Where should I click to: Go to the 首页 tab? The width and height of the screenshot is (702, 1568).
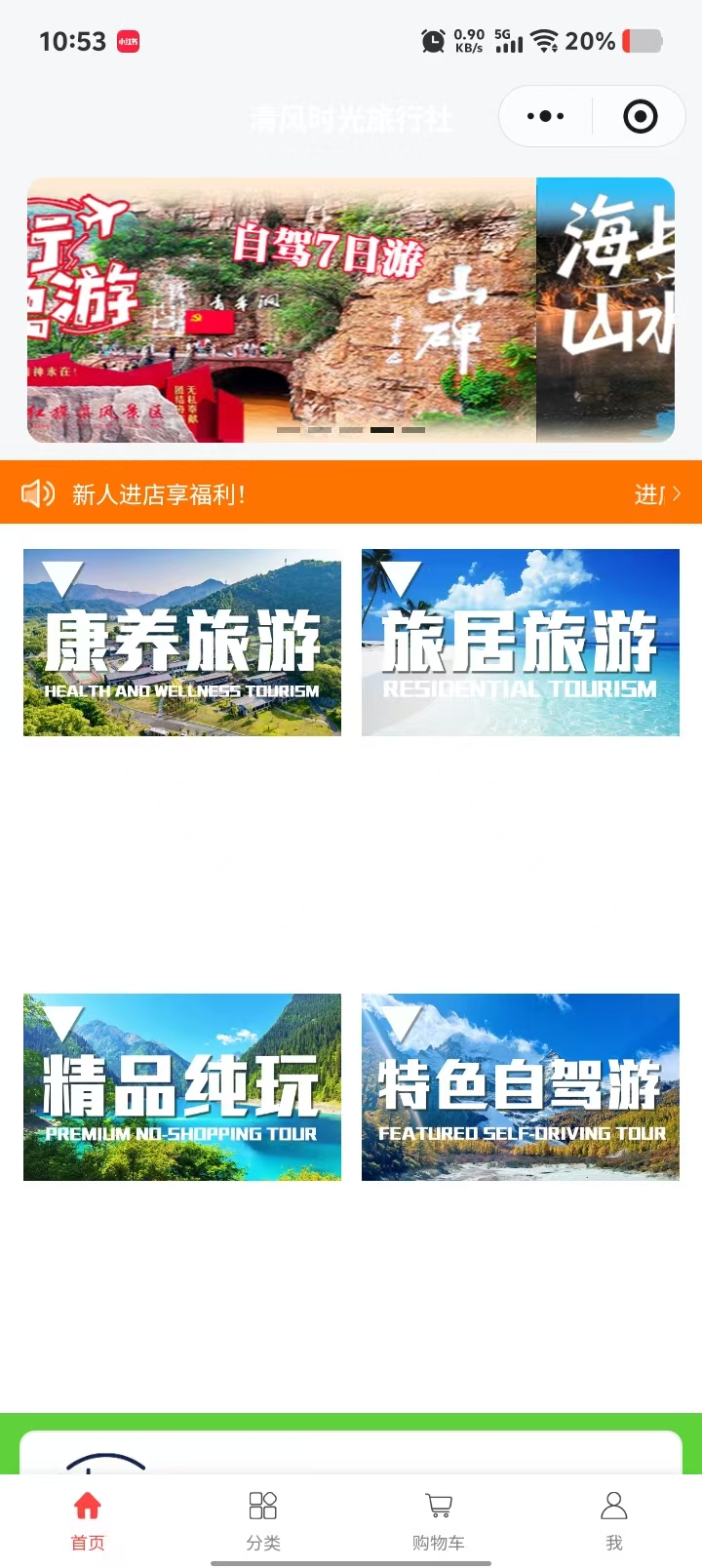[x=88, y=1519]
